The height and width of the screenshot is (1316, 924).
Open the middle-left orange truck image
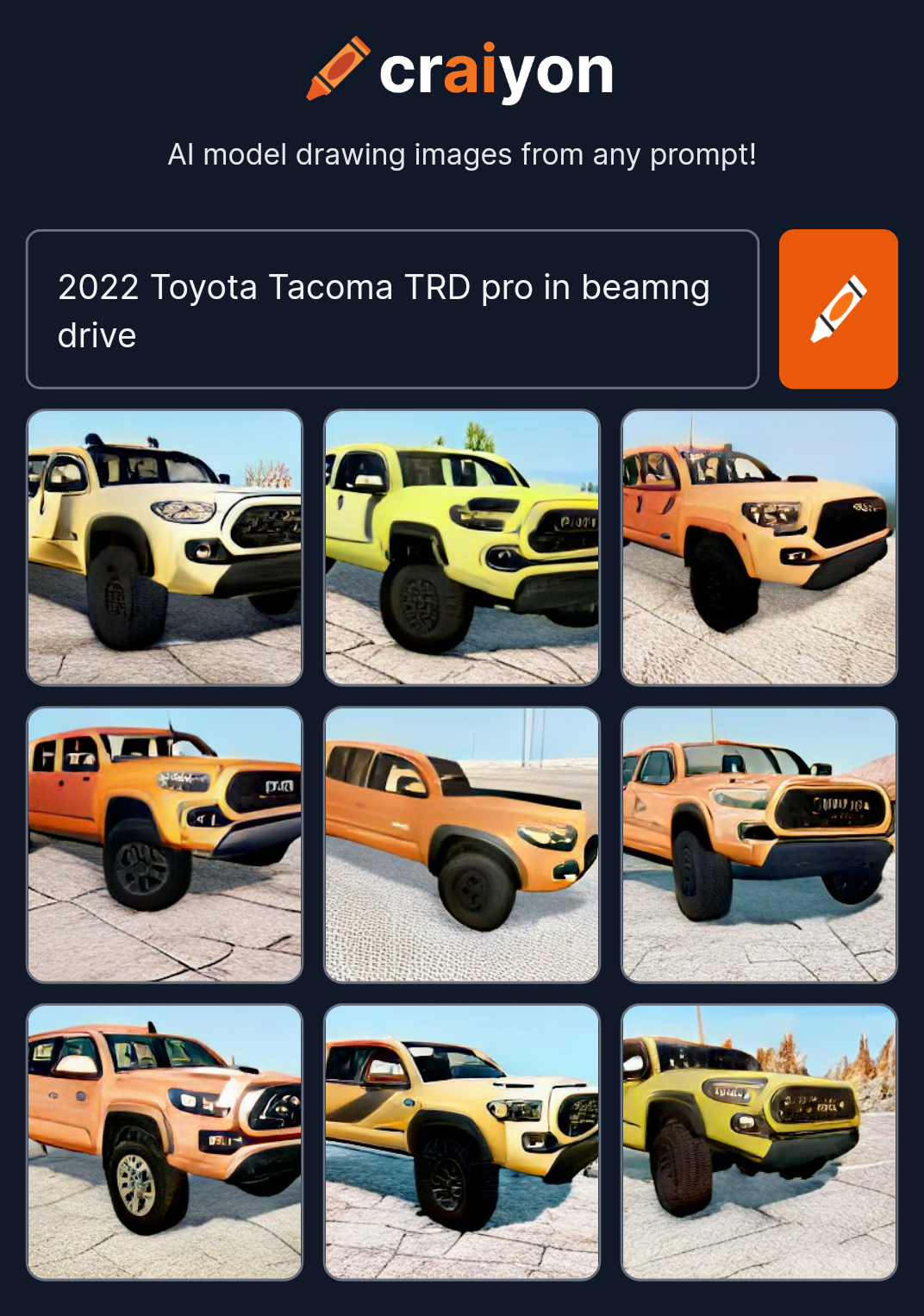click(165, 845)
